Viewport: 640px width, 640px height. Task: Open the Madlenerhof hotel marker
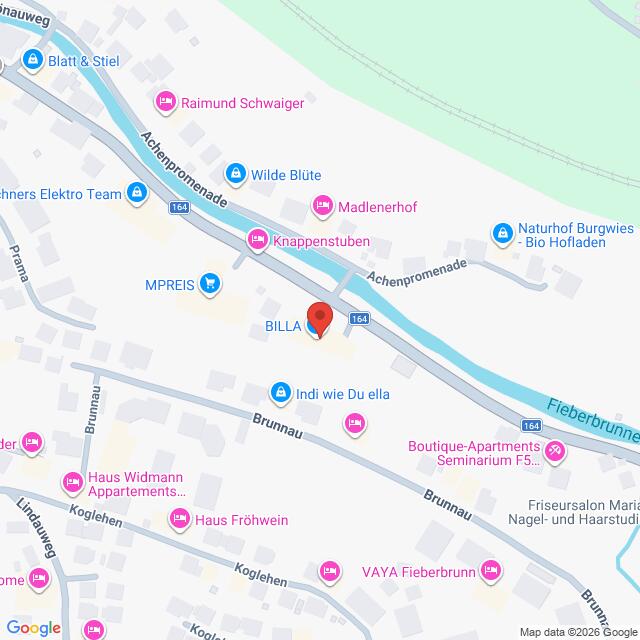[x=322, y=206]
